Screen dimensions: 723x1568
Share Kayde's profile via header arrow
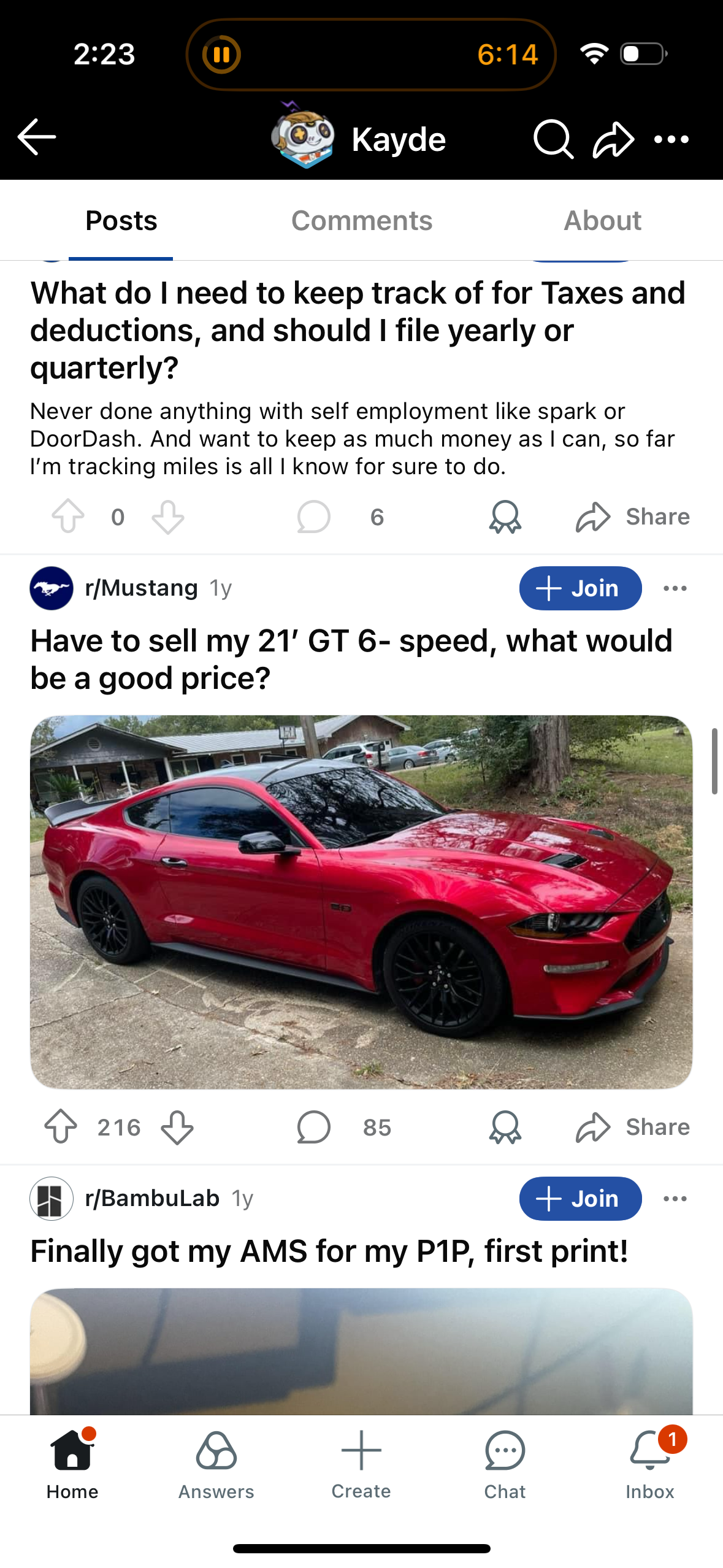[x=613, y=139]
